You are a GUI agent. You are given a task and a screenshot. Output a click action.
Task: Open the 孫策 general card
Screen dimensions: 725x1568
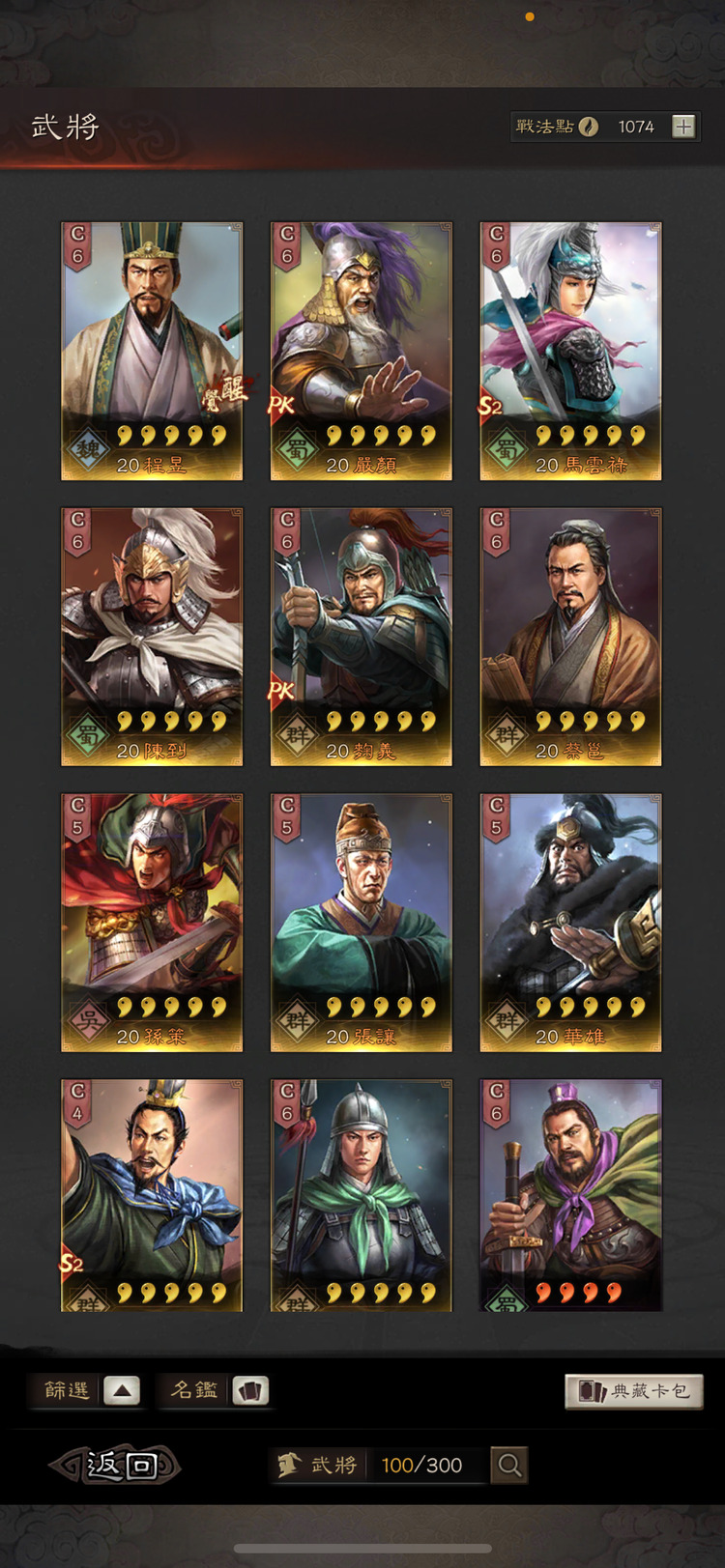point(152,923)
